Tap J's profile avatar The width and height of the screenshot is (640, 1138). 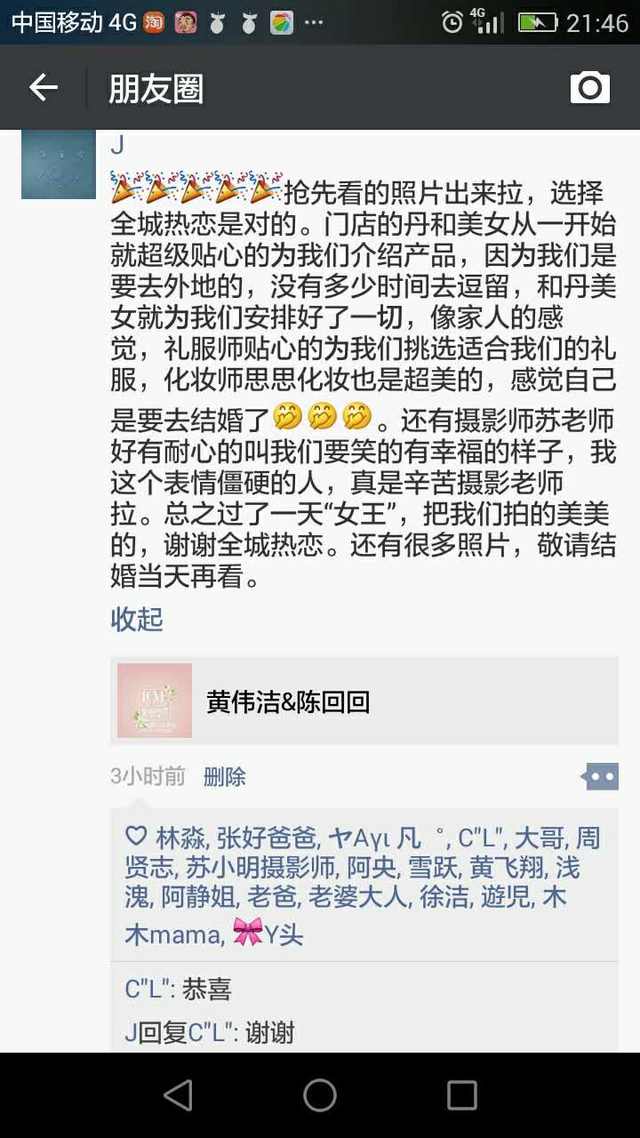tap(59, 164)
